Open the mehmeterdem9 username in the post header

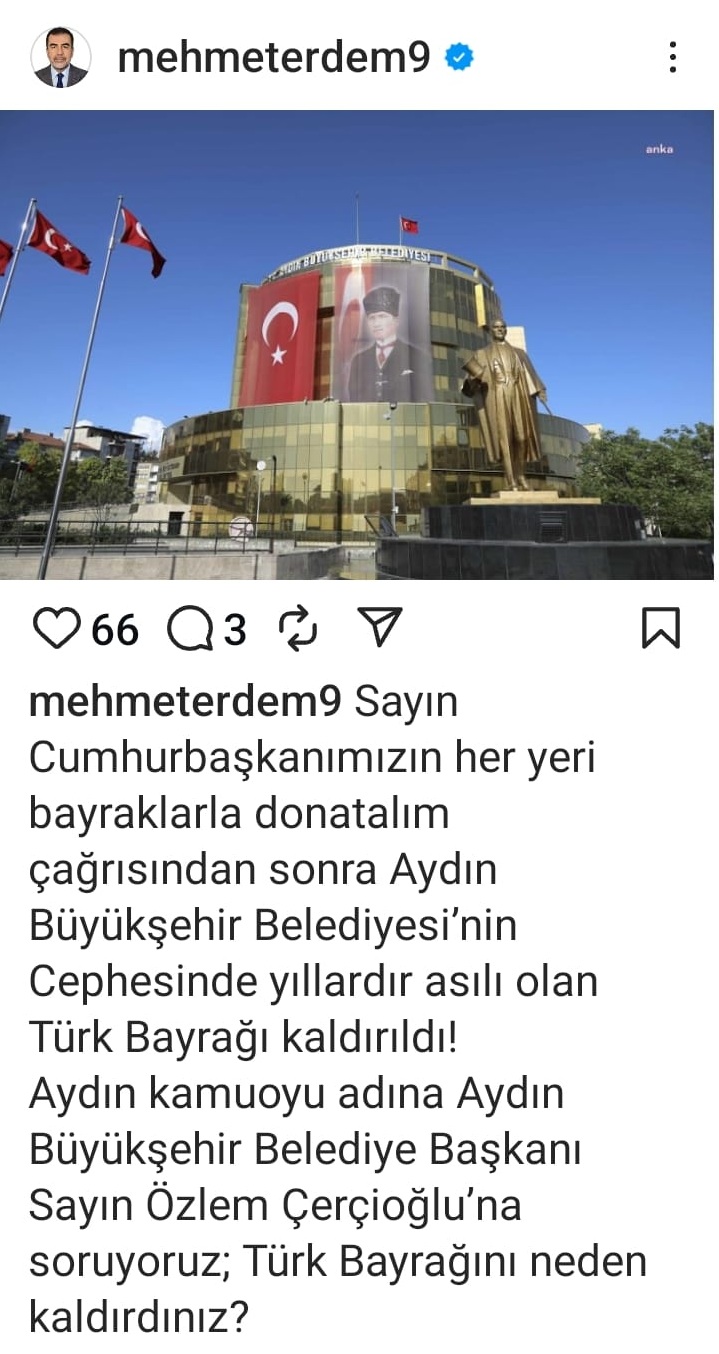point(274,58)
